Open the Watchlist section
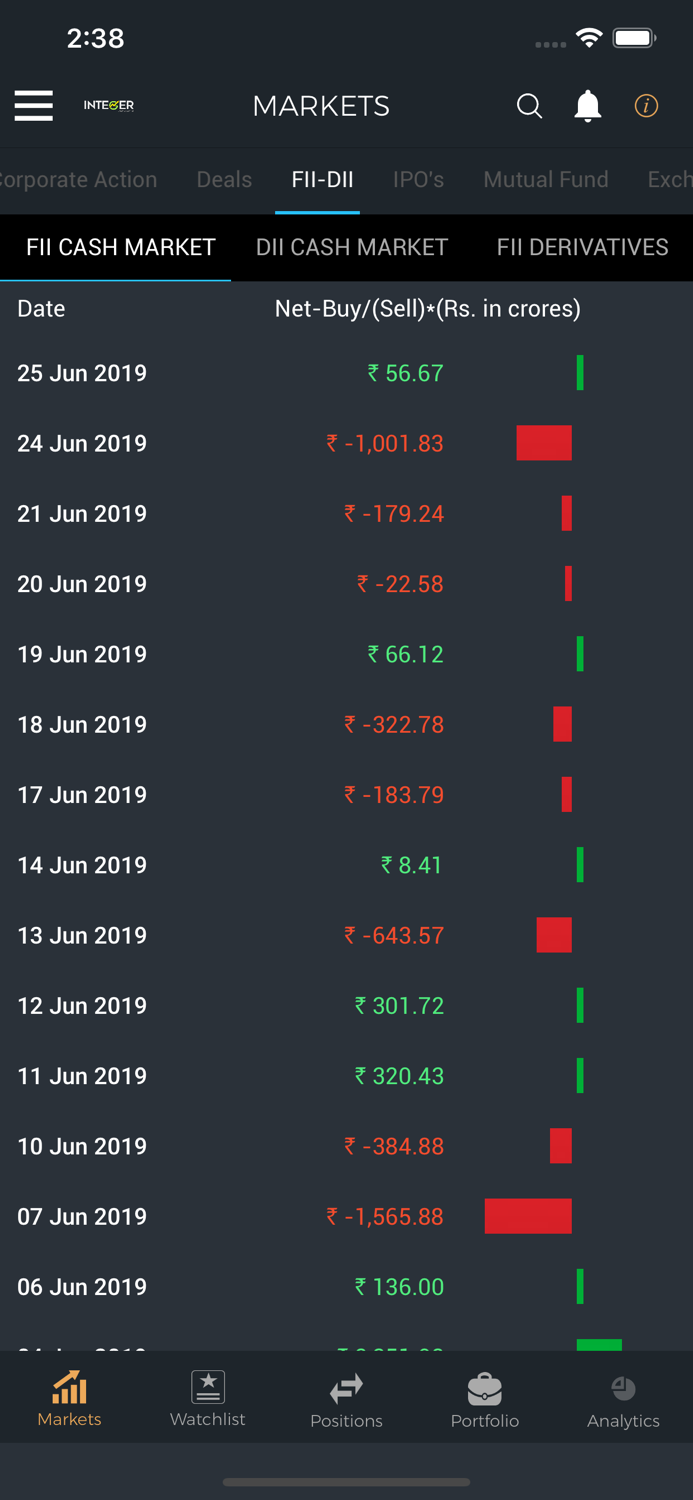Screen dimensions: 693x1500 [x=208, y=1398]
